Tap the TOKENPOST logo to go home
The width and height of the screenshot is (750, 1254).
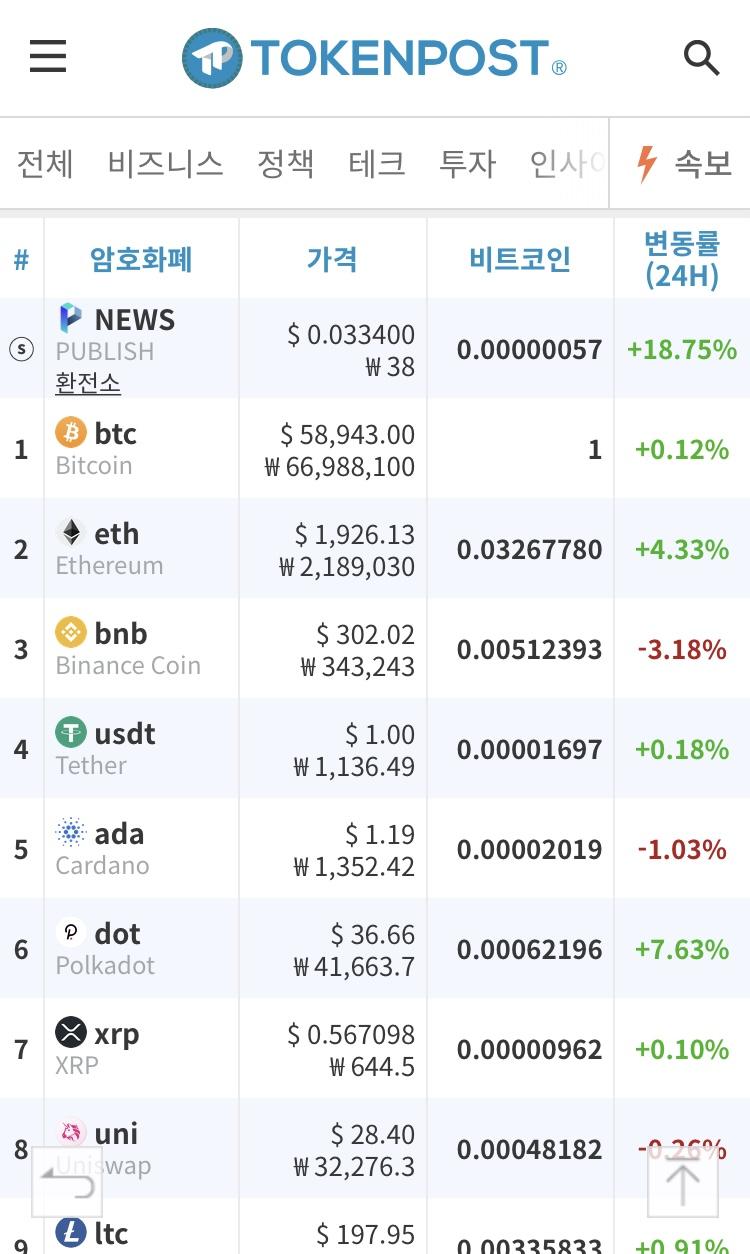click(x=374, y=58)
